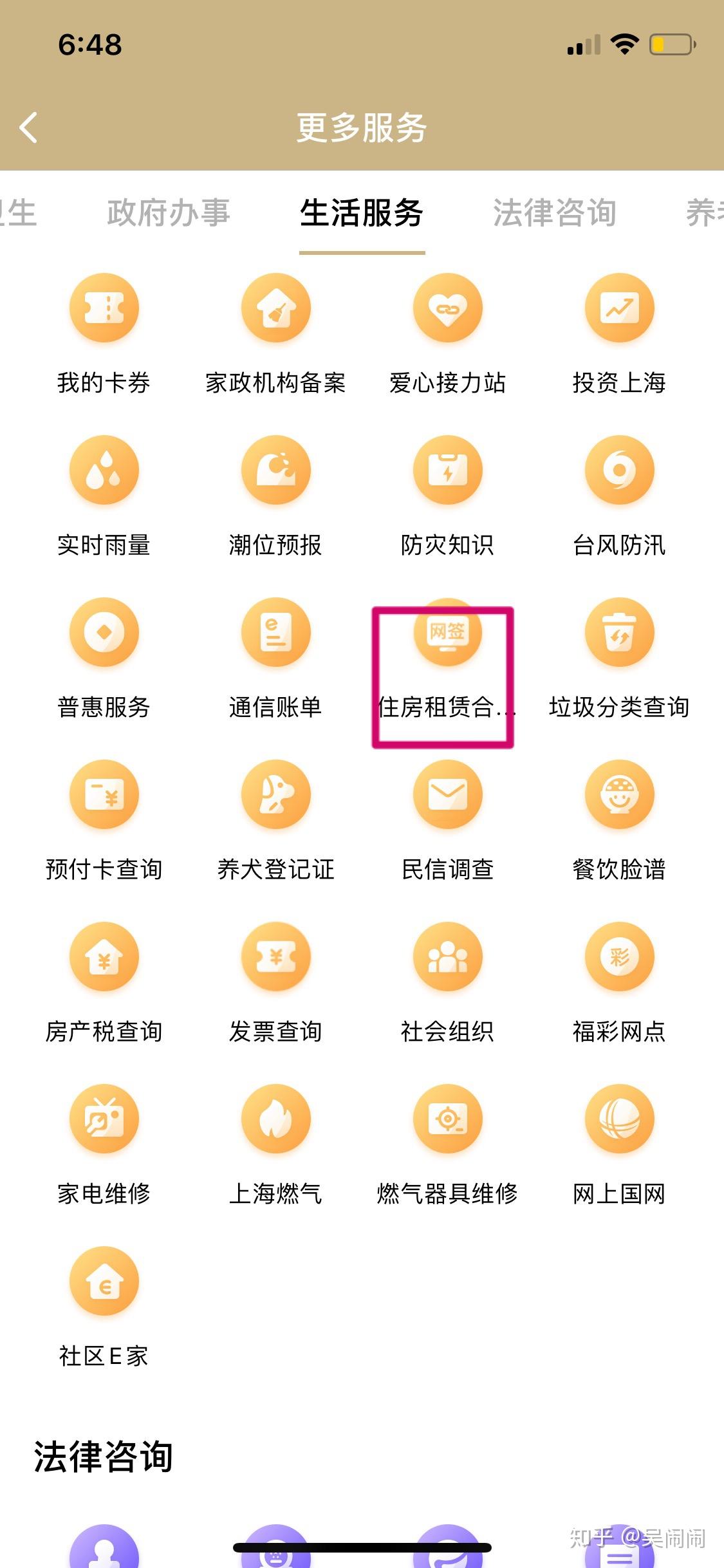Open 餐饮脸谱 service
This screenshot has height=1568, width=724.
[x=619, y=796]
